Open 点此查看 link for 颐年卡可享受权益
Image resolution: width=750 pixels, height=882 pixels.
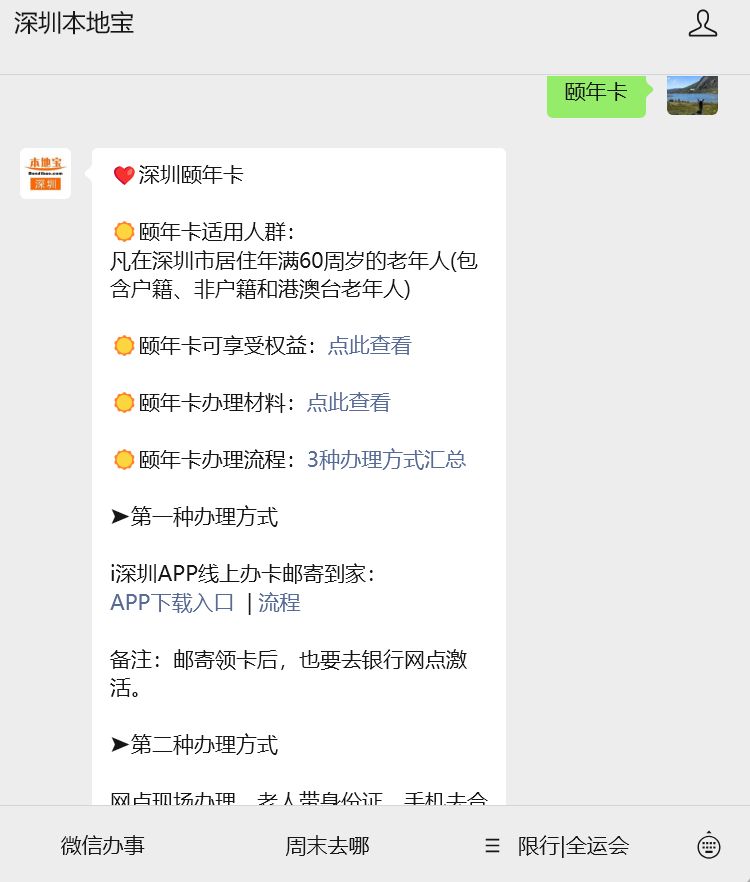pyautogui.click(x=369, y=346)
